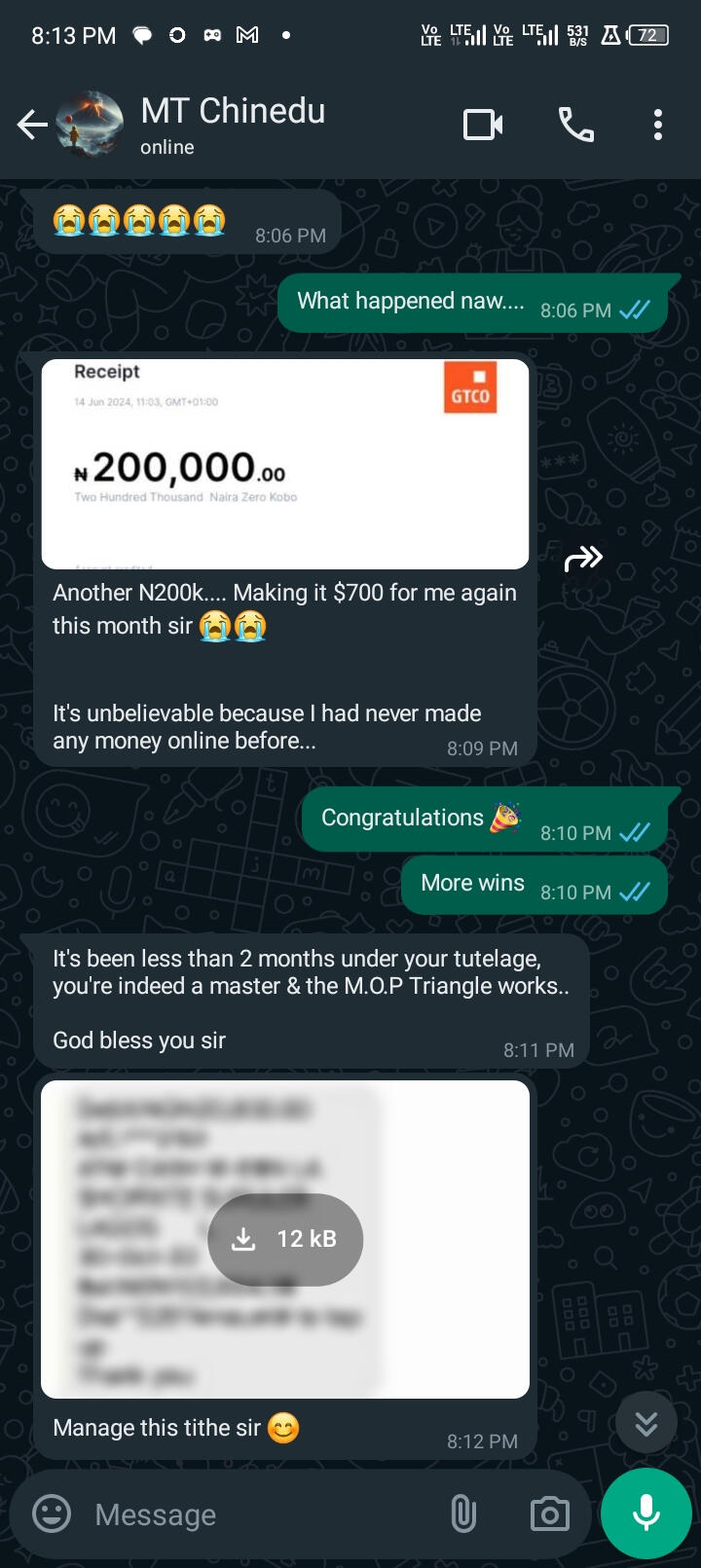Go back to the chats list
Viewport: 701px width, 1568px height.
32,125
